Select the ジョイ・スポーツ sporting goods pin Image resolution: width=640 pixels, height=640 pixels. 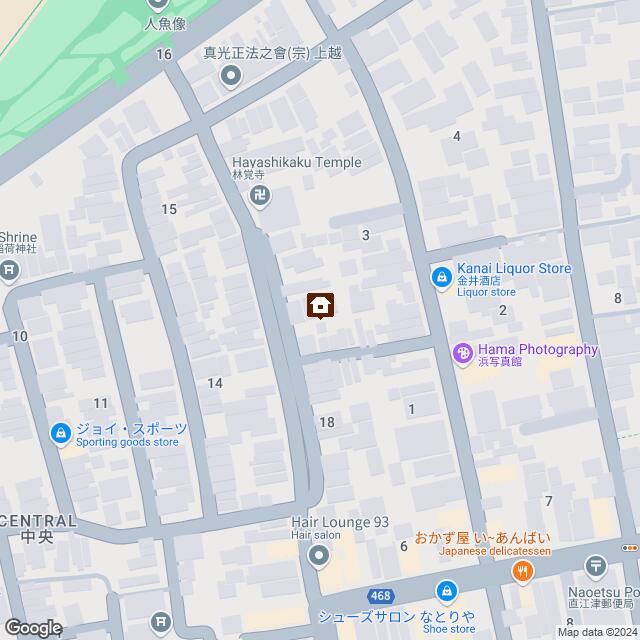click(x=60, y=434)
